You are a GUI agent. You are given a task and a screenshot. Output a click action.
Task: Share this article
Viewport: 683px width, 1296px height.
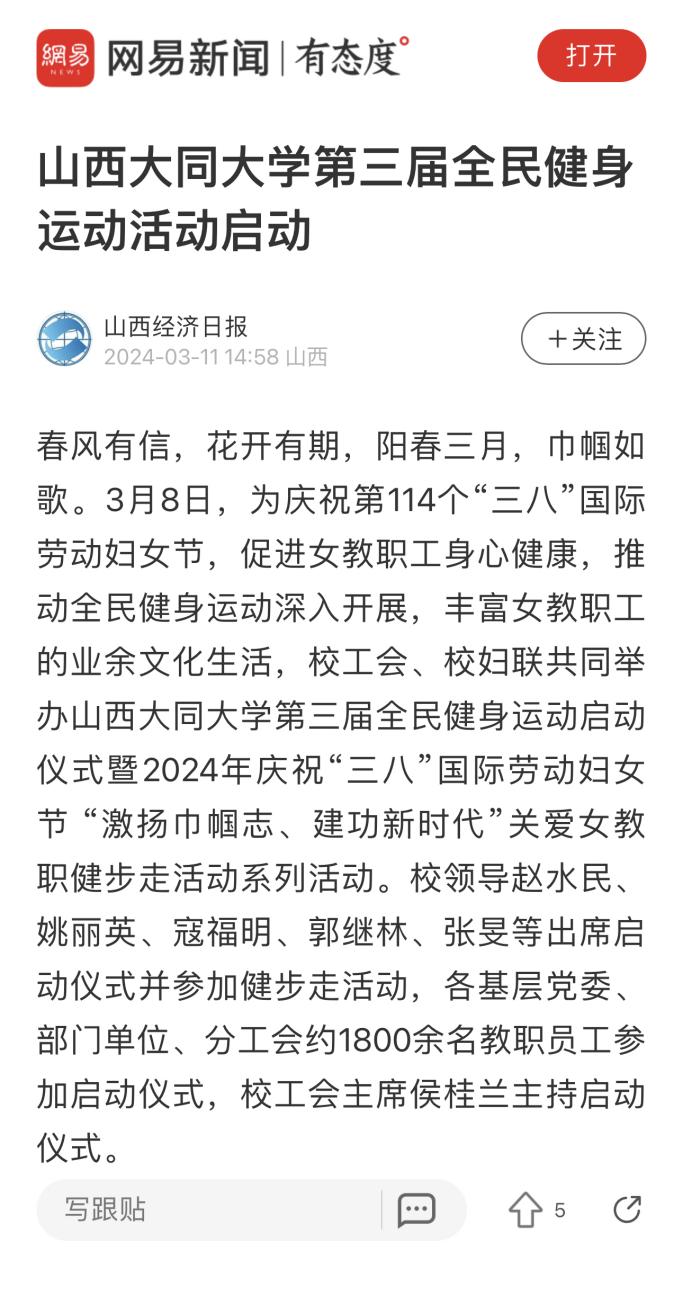tap(627, 1210)
